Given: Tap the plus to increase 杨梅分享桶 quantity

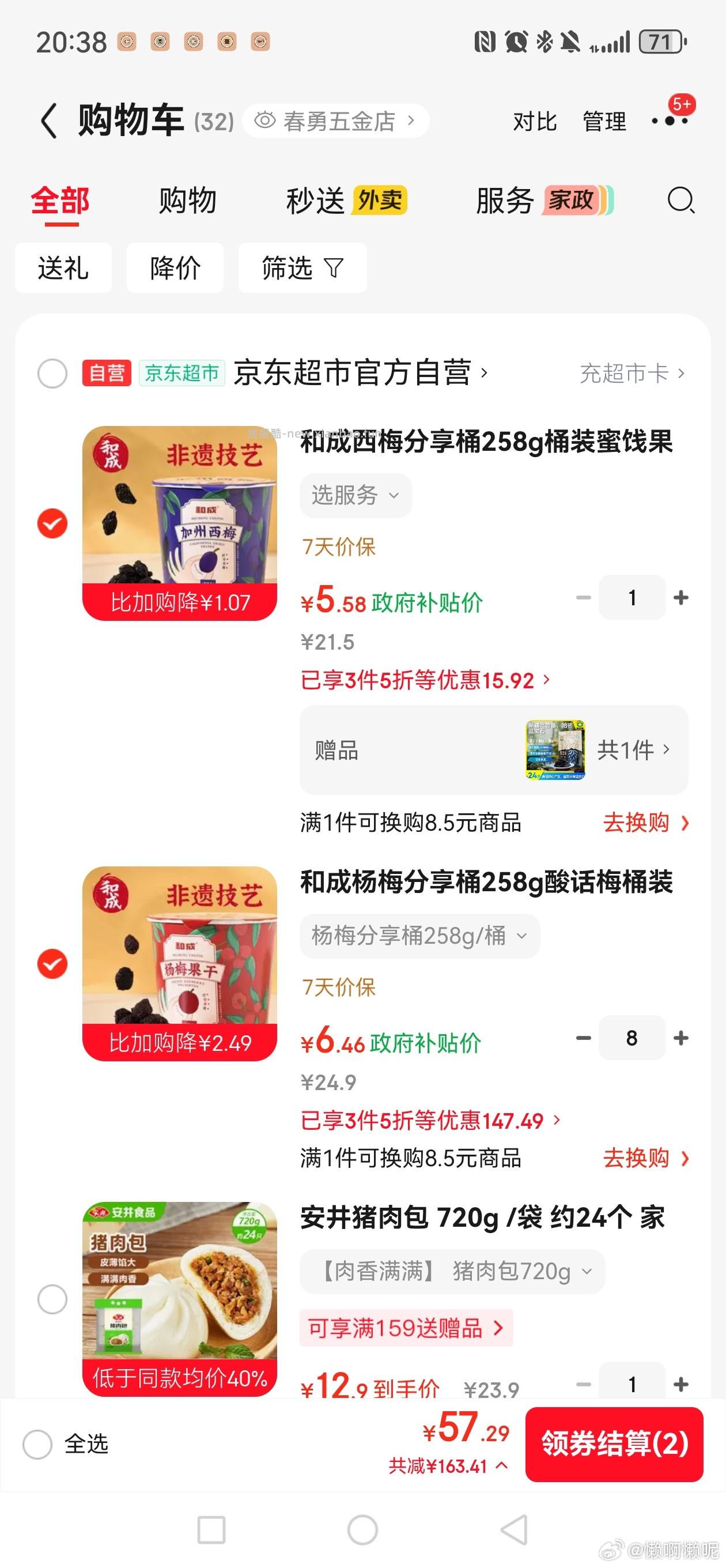Looking at the screenshot, I should click(x=681, y=1038).
